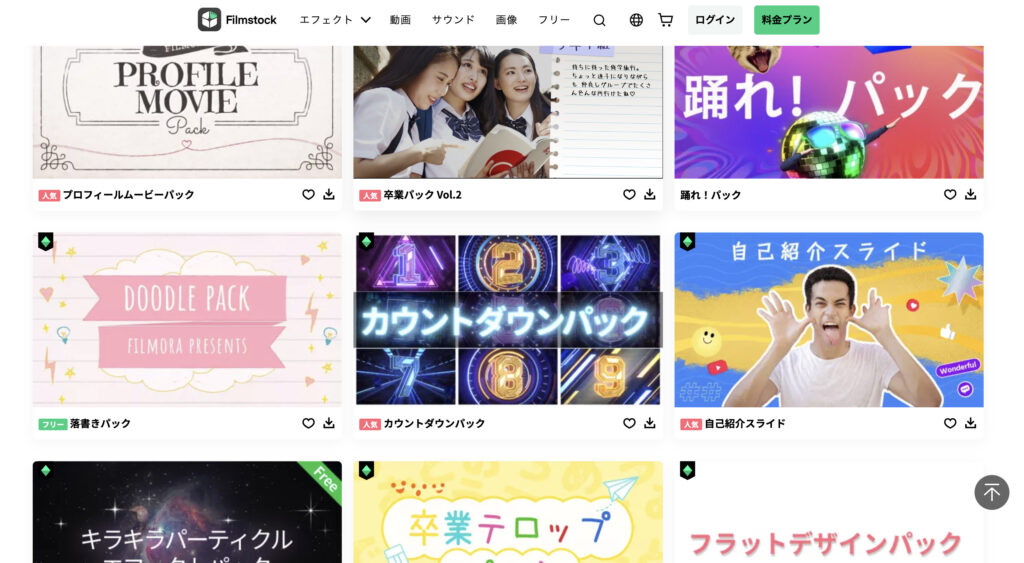
Task: Open the 卒業テロップ pack card
Action: tap(508, 515)
